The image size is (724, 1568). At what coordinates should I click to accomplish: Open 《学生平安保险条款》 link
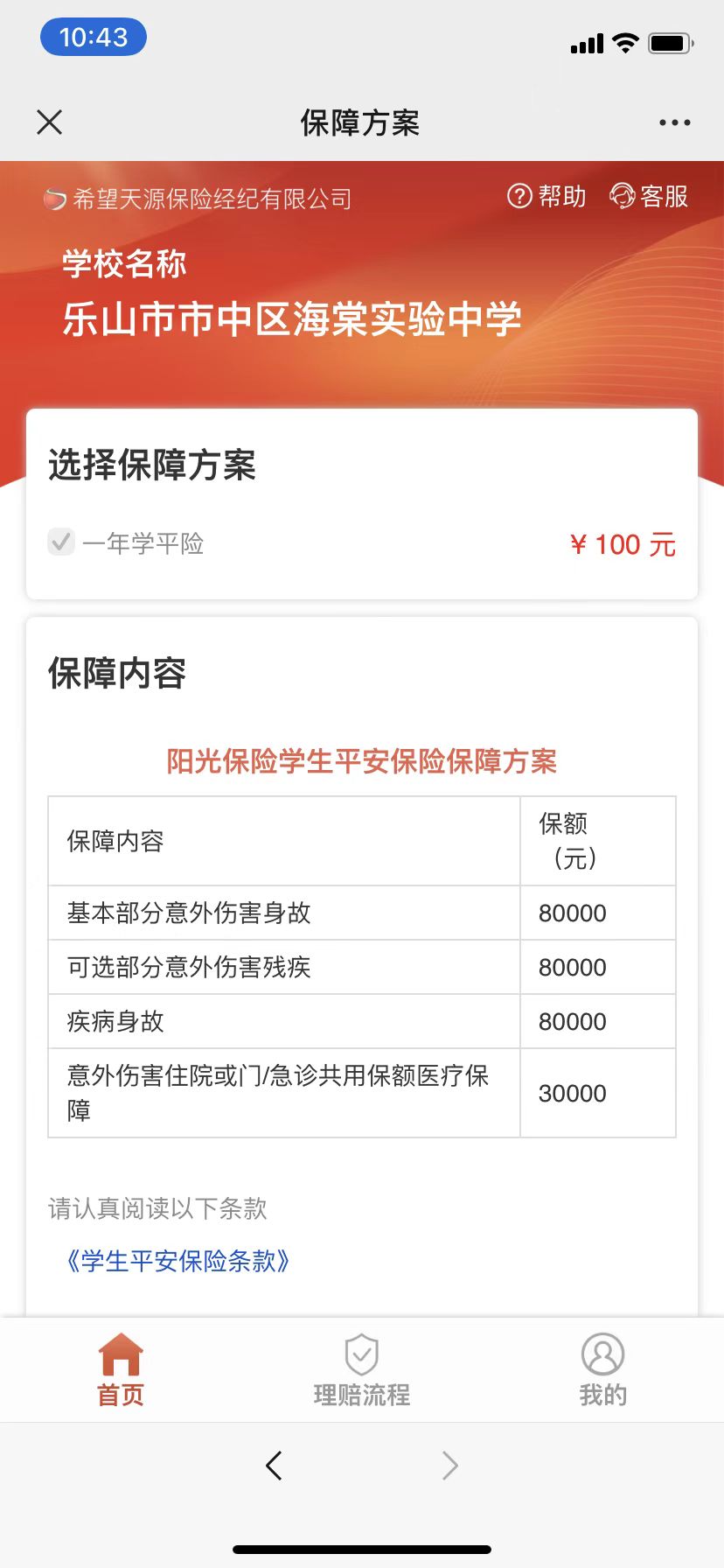pyautogui.click(x=178, y=1261)
